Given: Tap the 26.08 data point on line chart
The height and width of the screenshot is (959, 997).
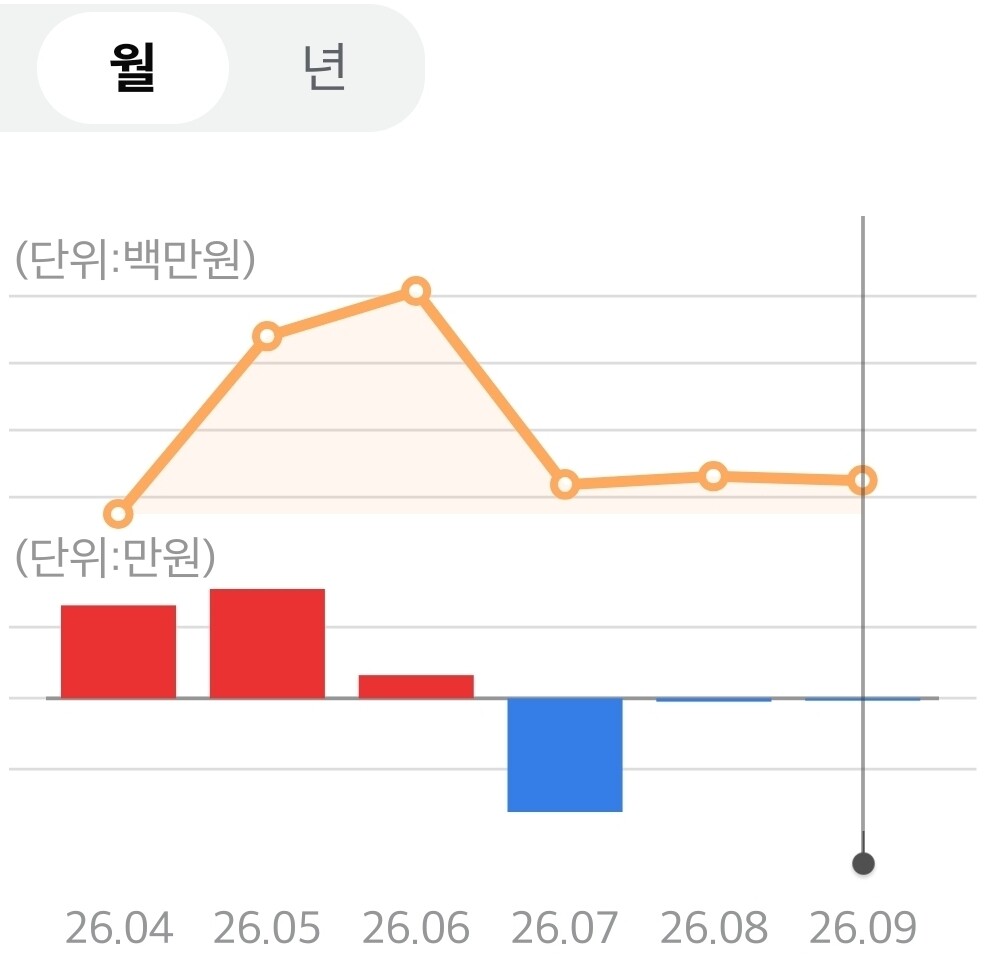Looking at the screenshot, I should [x=713, y=476].
